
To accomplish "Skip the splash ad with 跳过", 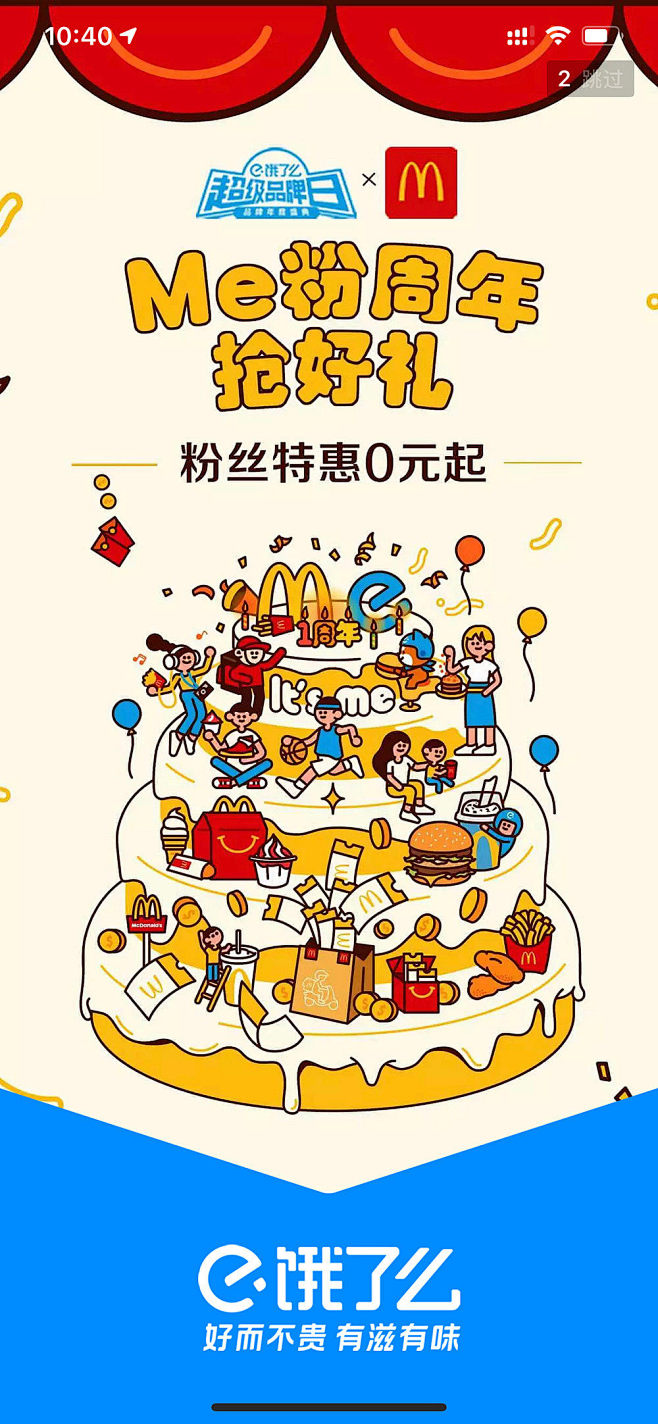I will pos(590,79).
